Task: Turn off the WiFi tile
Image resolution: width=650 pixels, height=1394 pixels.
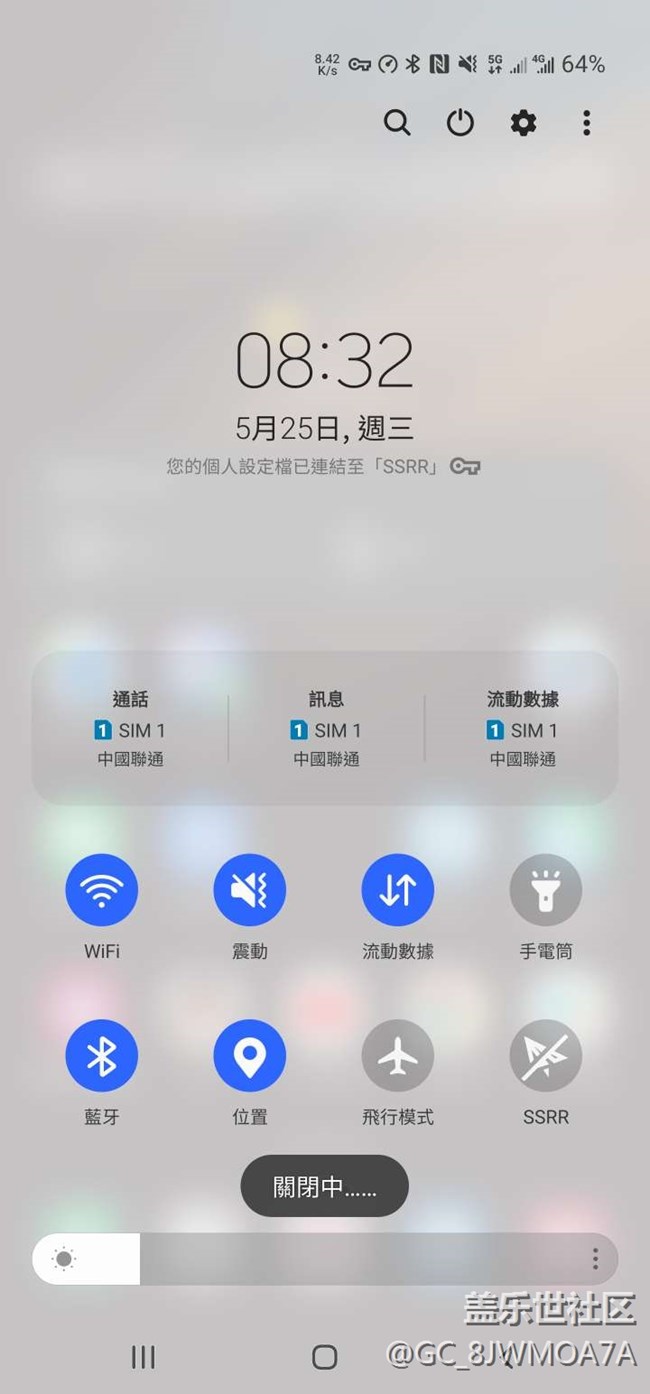Action: [x=102, y=889]
